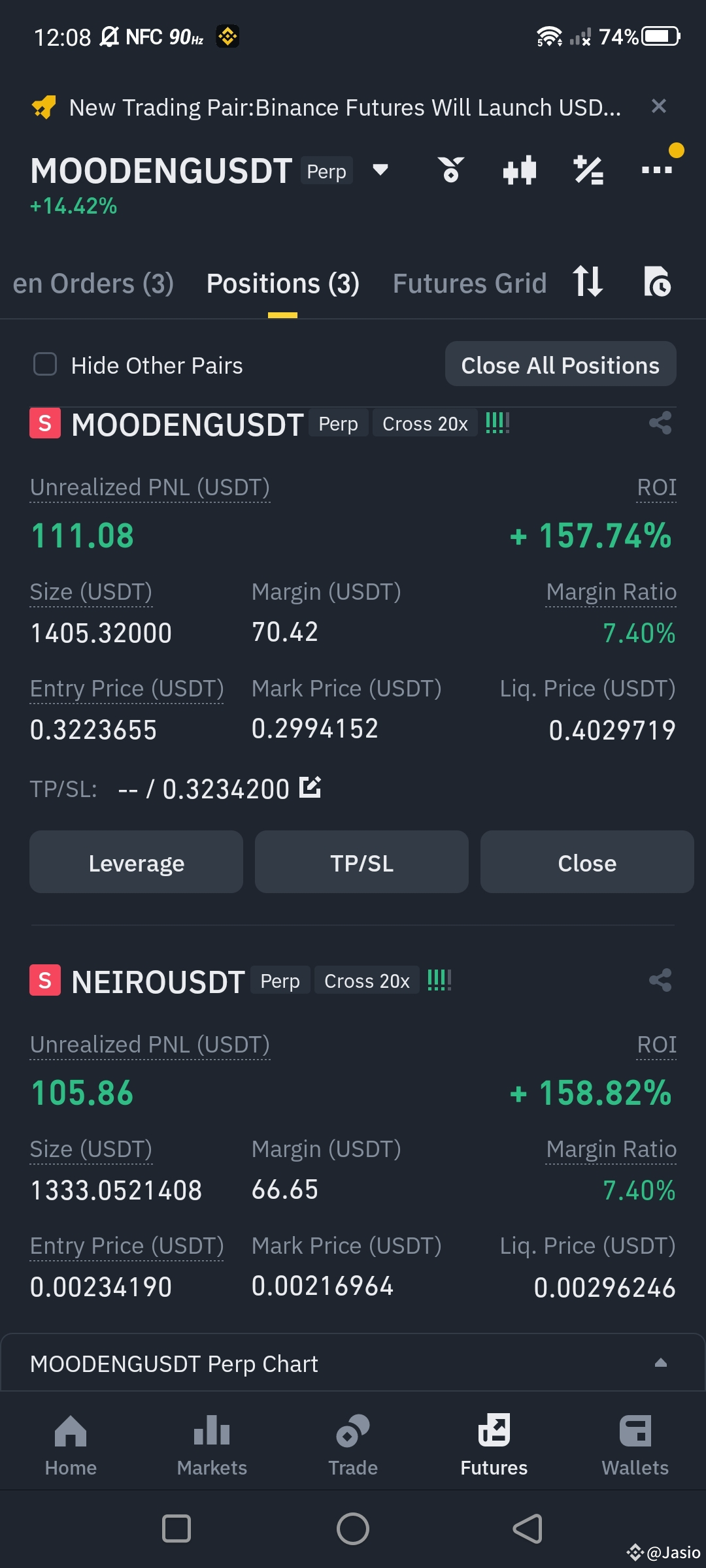
Task: Open the Open Orders tab
Action: [x=92, y=283]
